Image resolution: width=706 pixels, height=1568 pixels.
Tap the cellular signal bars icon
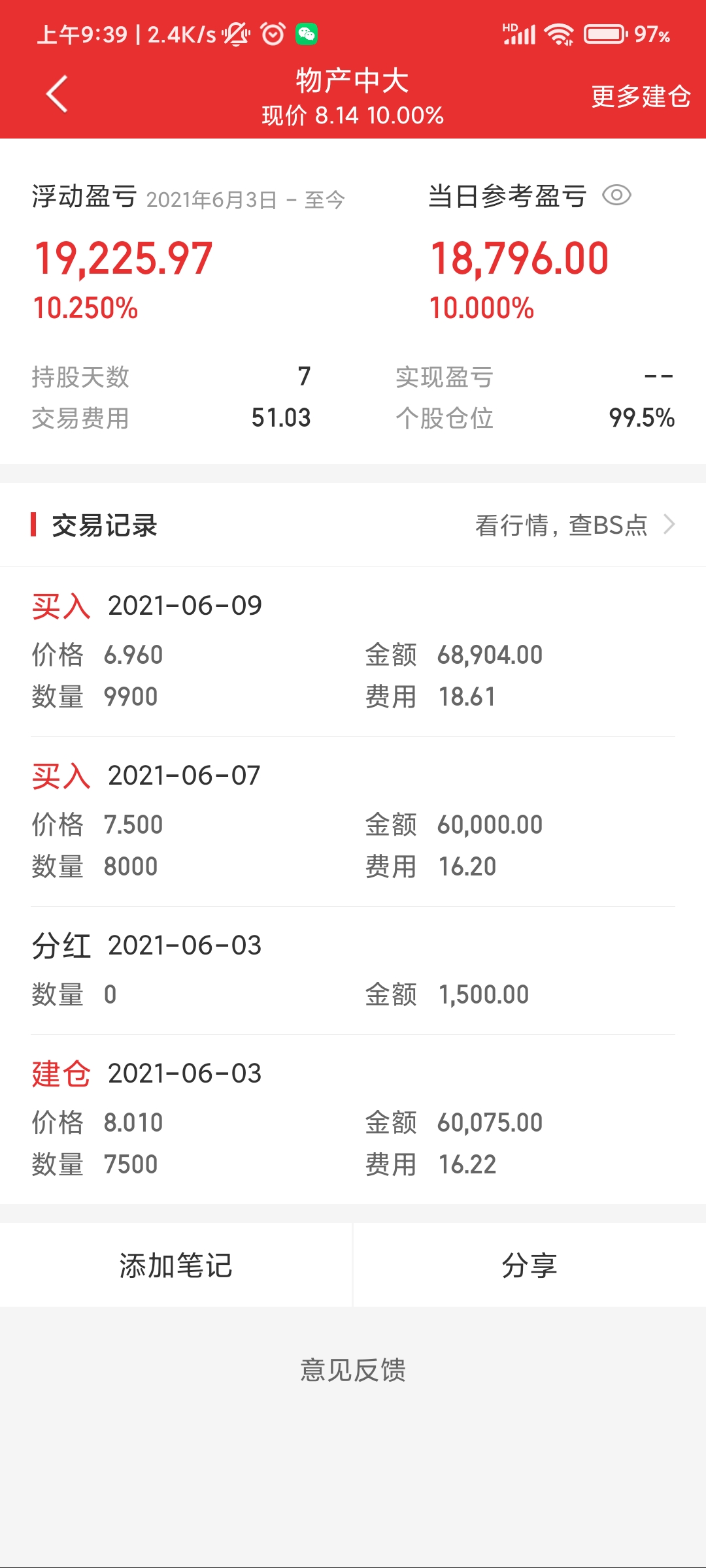click(520, 36)
